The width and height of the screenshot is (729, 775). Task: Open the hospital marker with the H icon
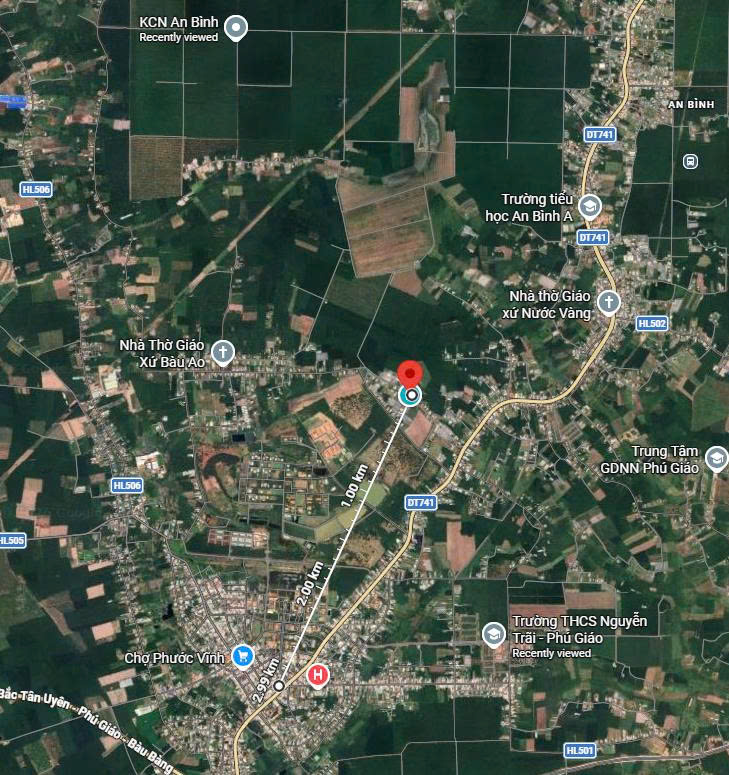click(318, 677)
